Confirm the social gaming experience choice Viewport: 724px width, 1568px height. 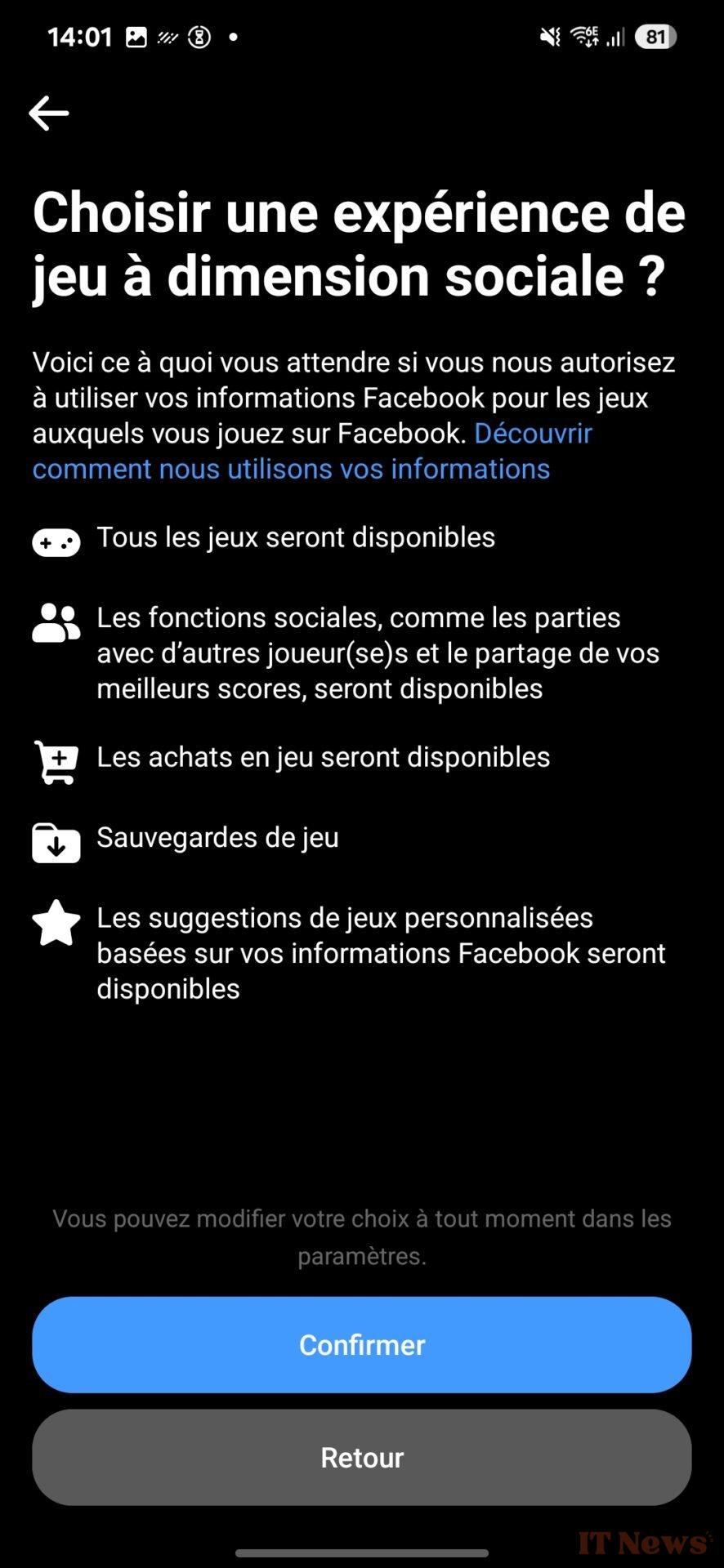click(x=362, y=1344)
